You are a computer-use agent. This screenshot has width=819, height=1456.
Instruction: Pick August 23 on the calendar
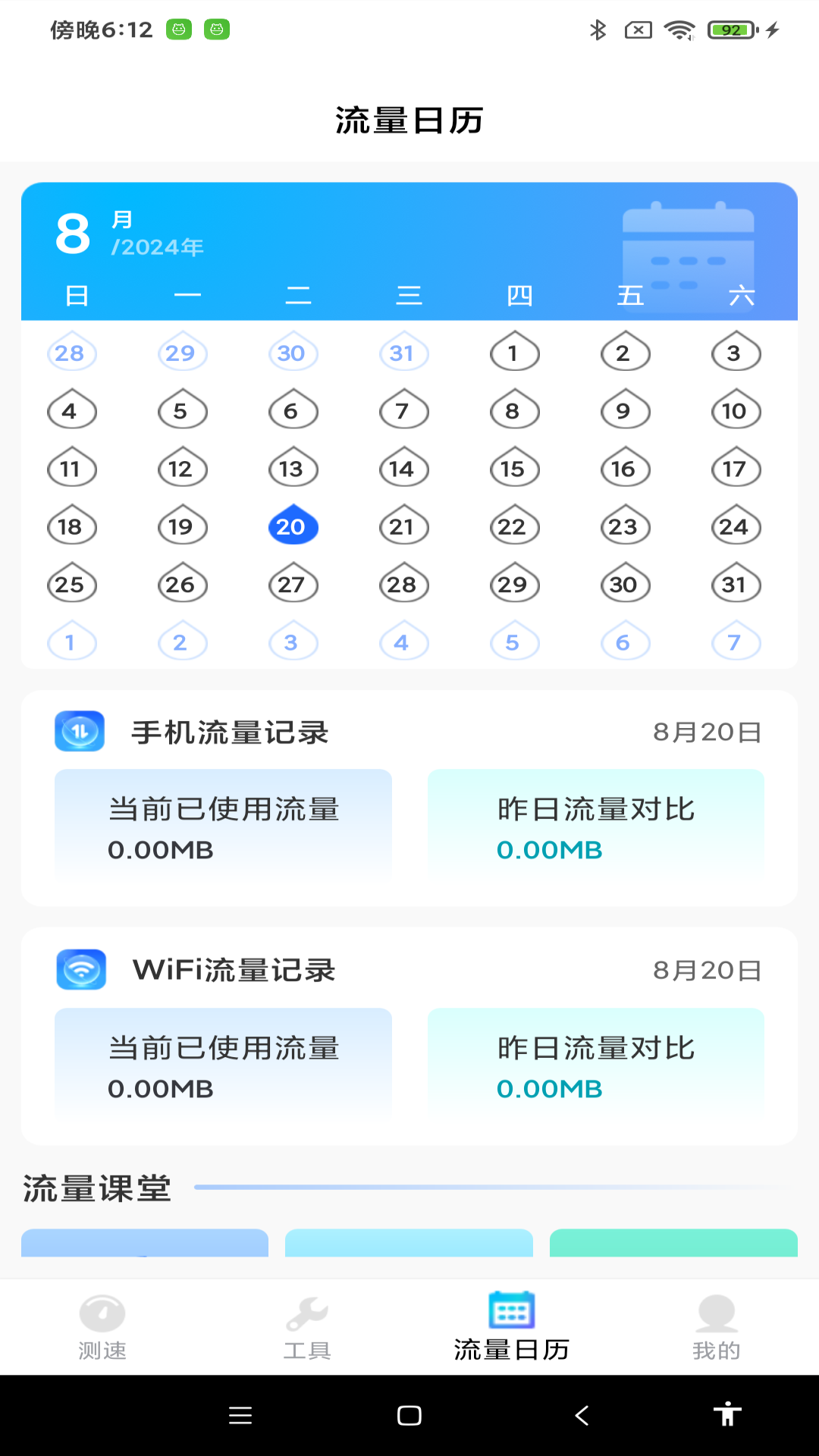pyautogui.click(x=624, y=526)
